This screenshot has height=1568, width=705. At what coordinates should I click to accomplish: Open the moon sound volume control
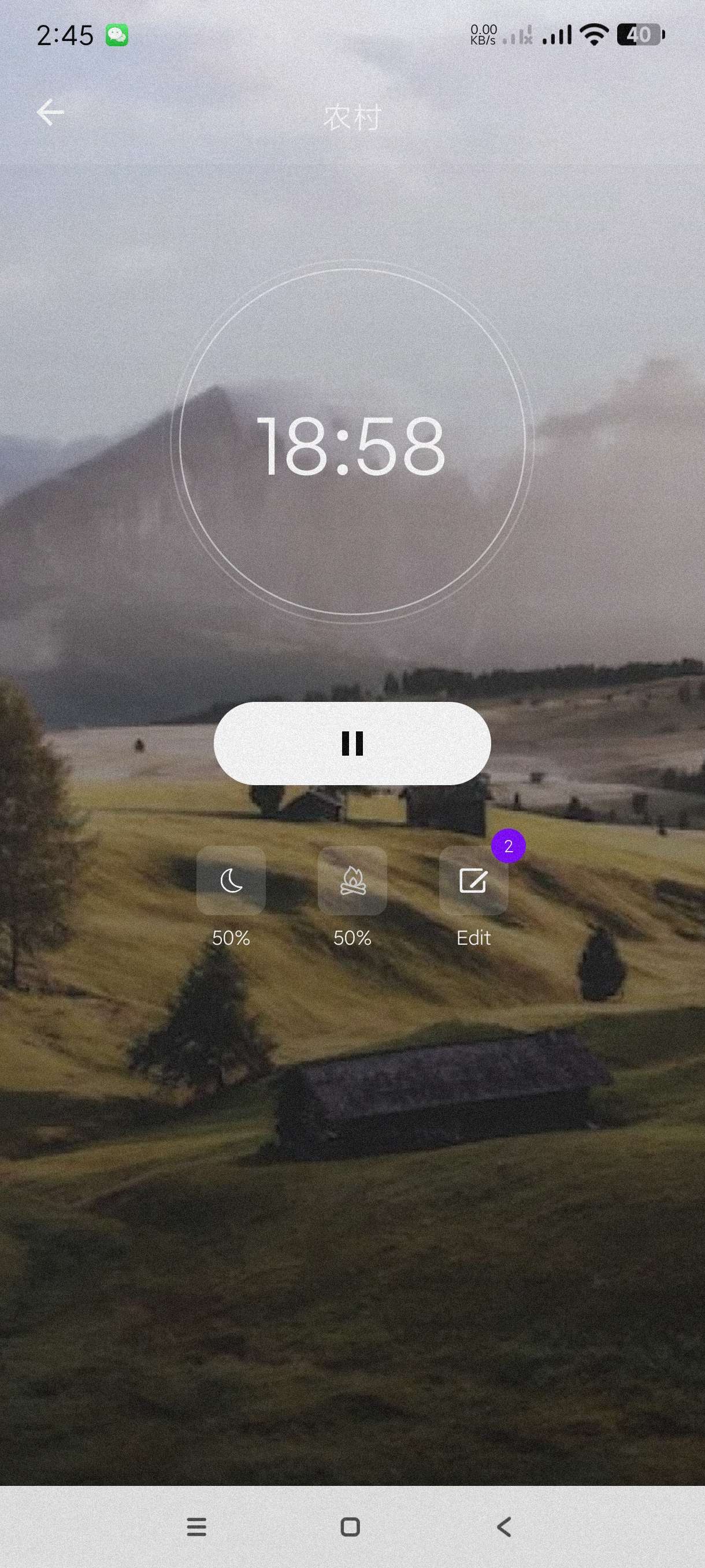(x=231, y=880)
